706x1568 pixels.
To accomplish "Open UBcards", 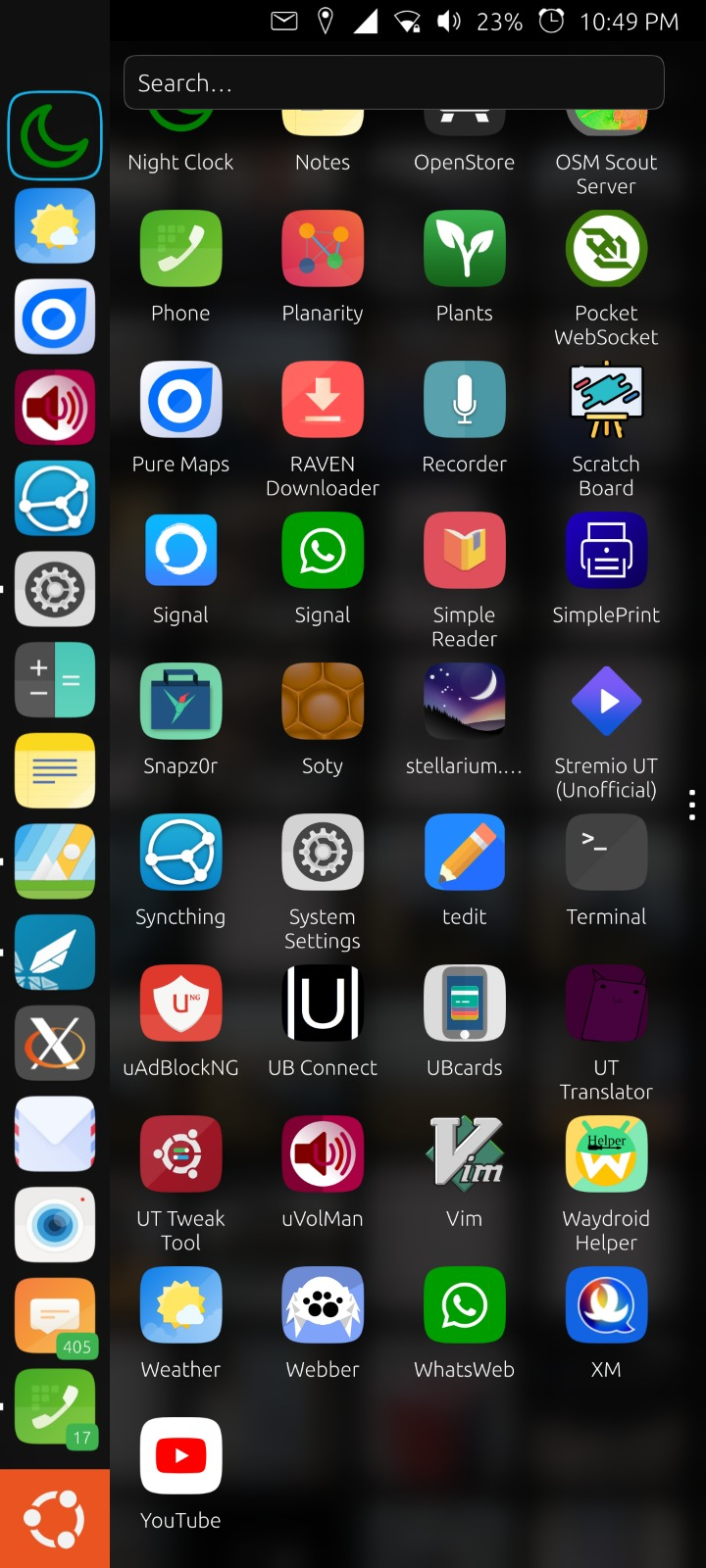I will [x=464, y=1005].
